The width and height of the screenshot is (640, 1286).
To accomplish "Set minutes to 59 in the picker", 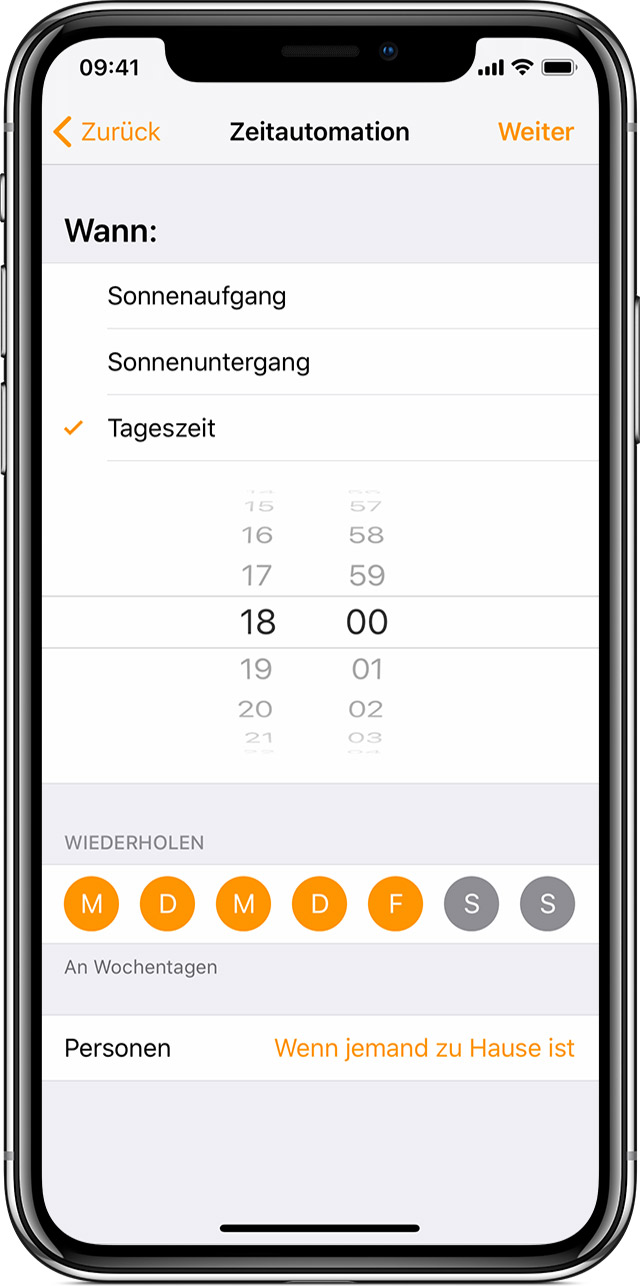I will click(366, 575).
